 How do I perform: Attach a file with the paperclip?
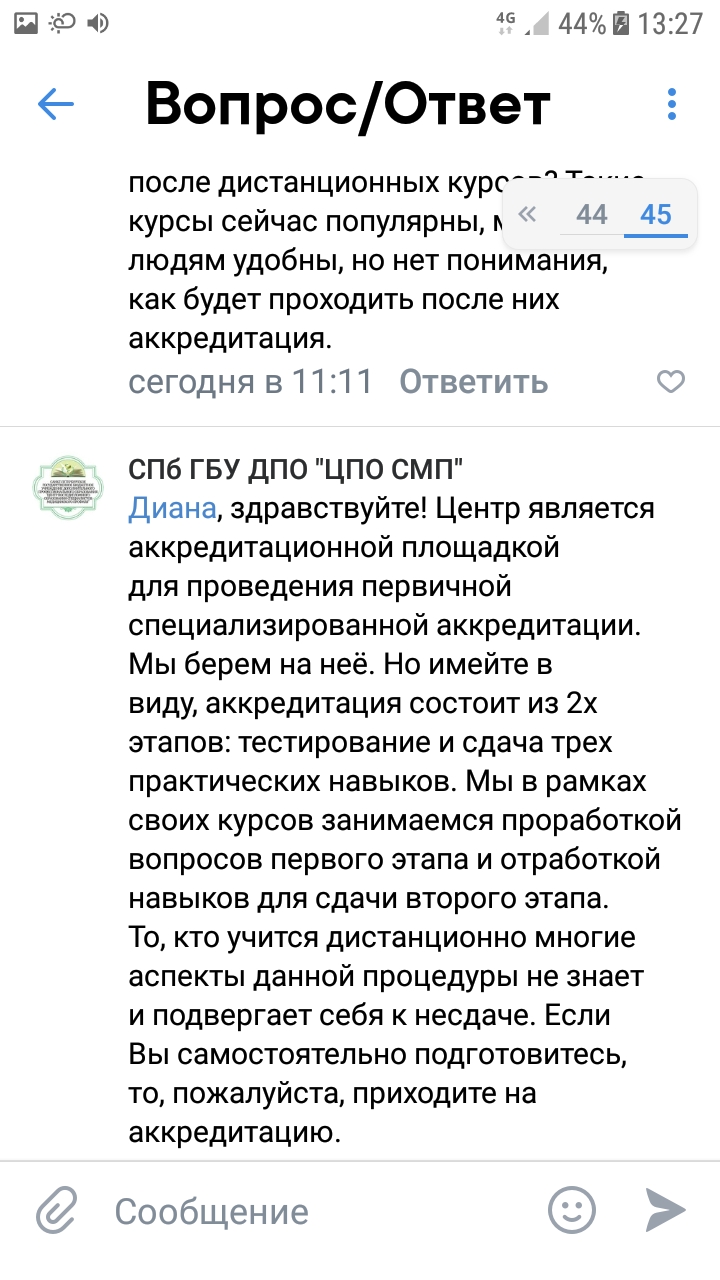(57, 1211)
